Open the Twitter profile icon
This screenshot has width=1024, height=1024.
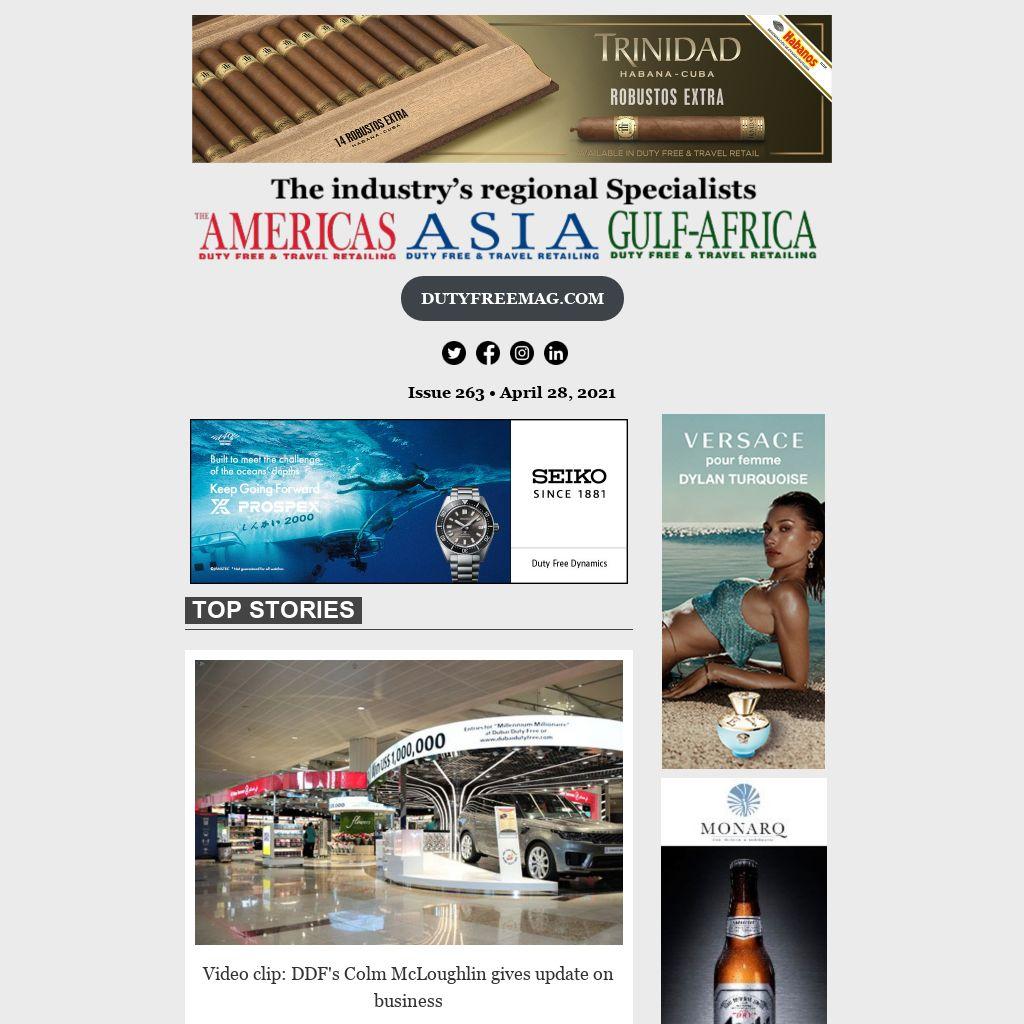tap(454, 353)
